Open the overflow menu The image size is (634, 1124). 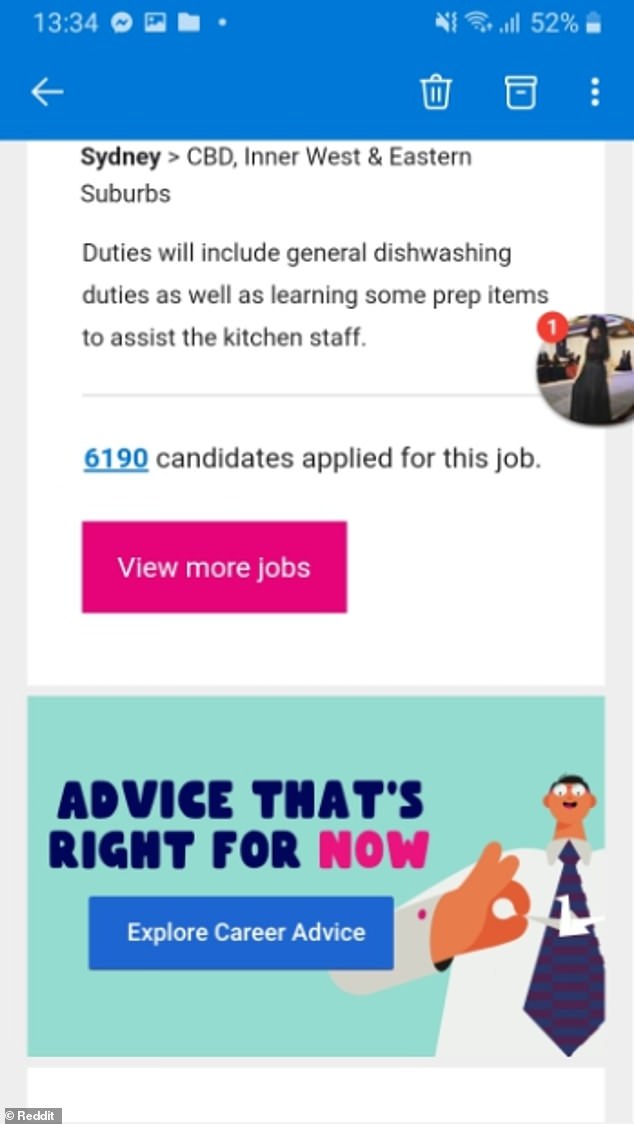click(595, 93)
